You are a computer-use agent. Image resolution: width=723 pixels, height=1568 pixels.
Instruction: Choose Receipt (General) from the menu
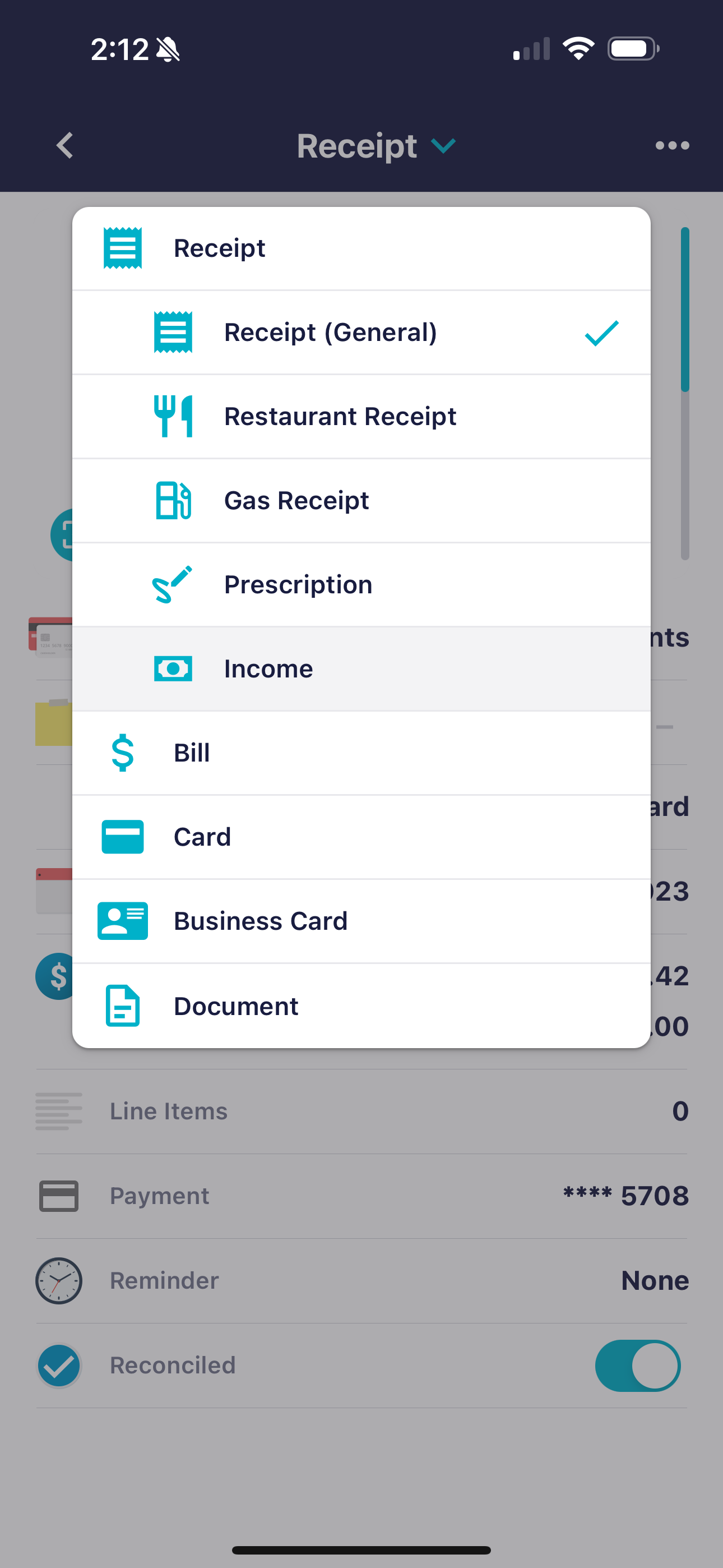(331, 333)
